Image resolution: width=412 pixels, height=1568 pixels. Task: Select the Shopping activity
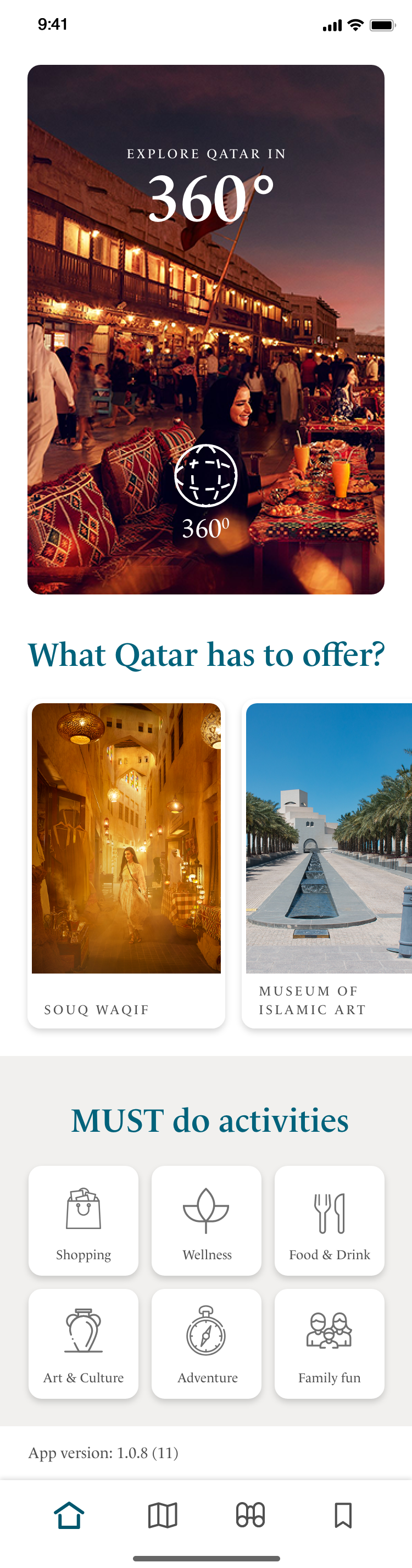click(83, 1220)
